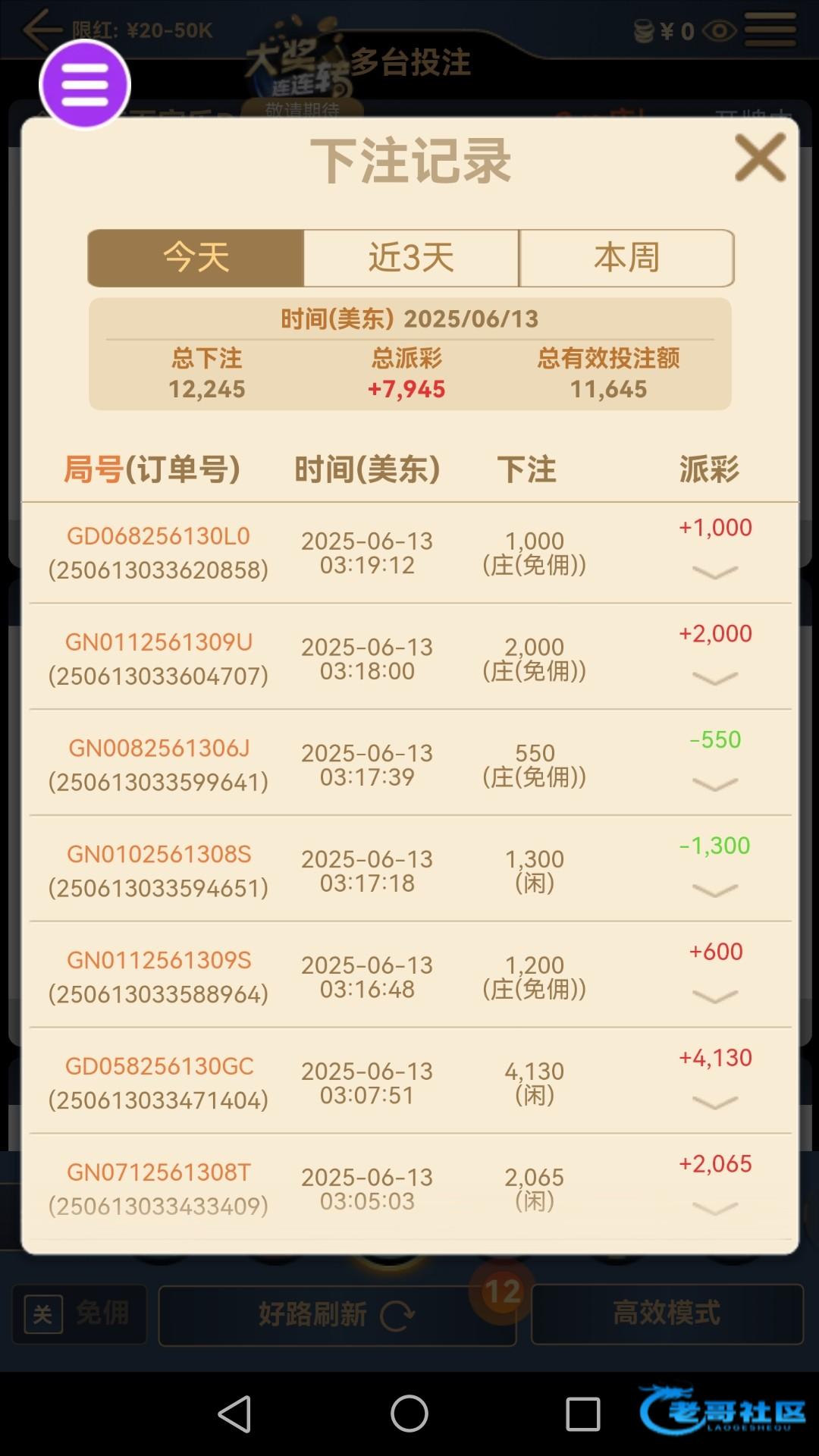Select the 今天 tab

pos(196,258)
